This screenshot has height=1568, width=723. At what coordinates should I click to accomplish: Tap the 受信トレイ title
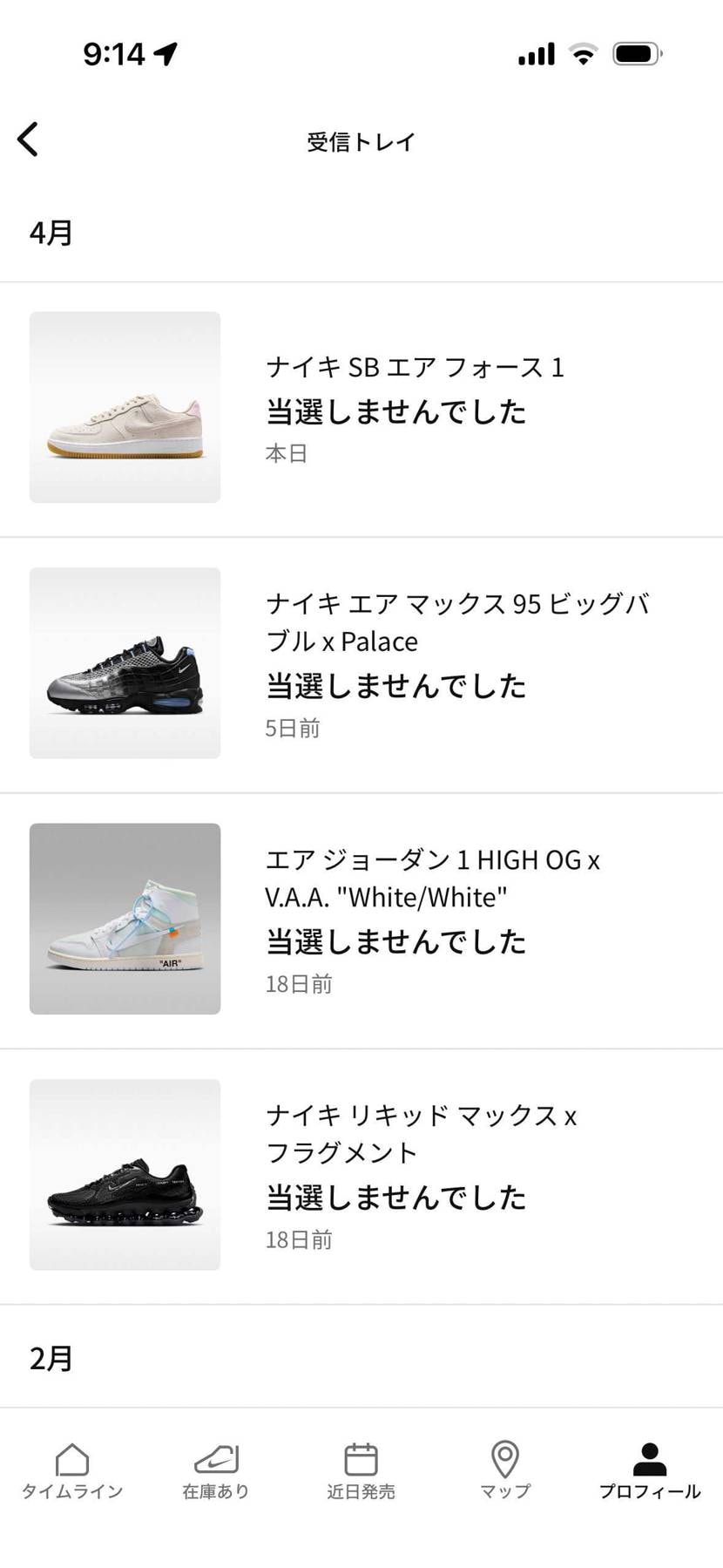[x=361, y=140]
